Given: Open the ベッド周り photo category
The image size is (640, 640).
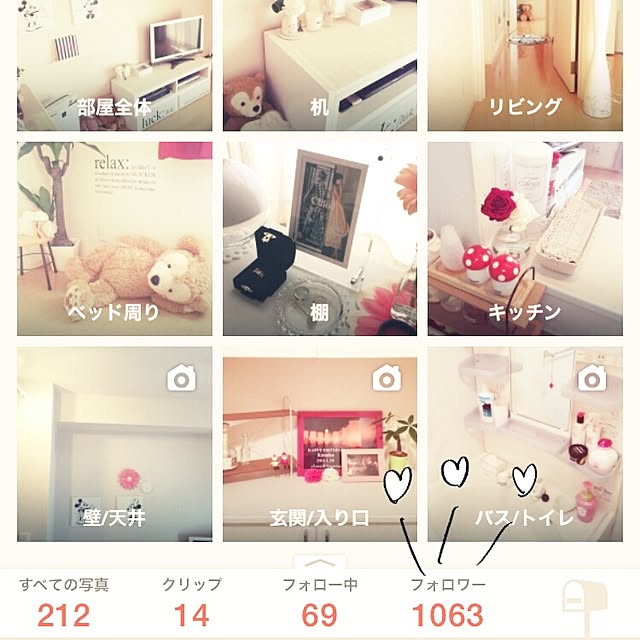Looking at the screenshot, I should (115, 238).
